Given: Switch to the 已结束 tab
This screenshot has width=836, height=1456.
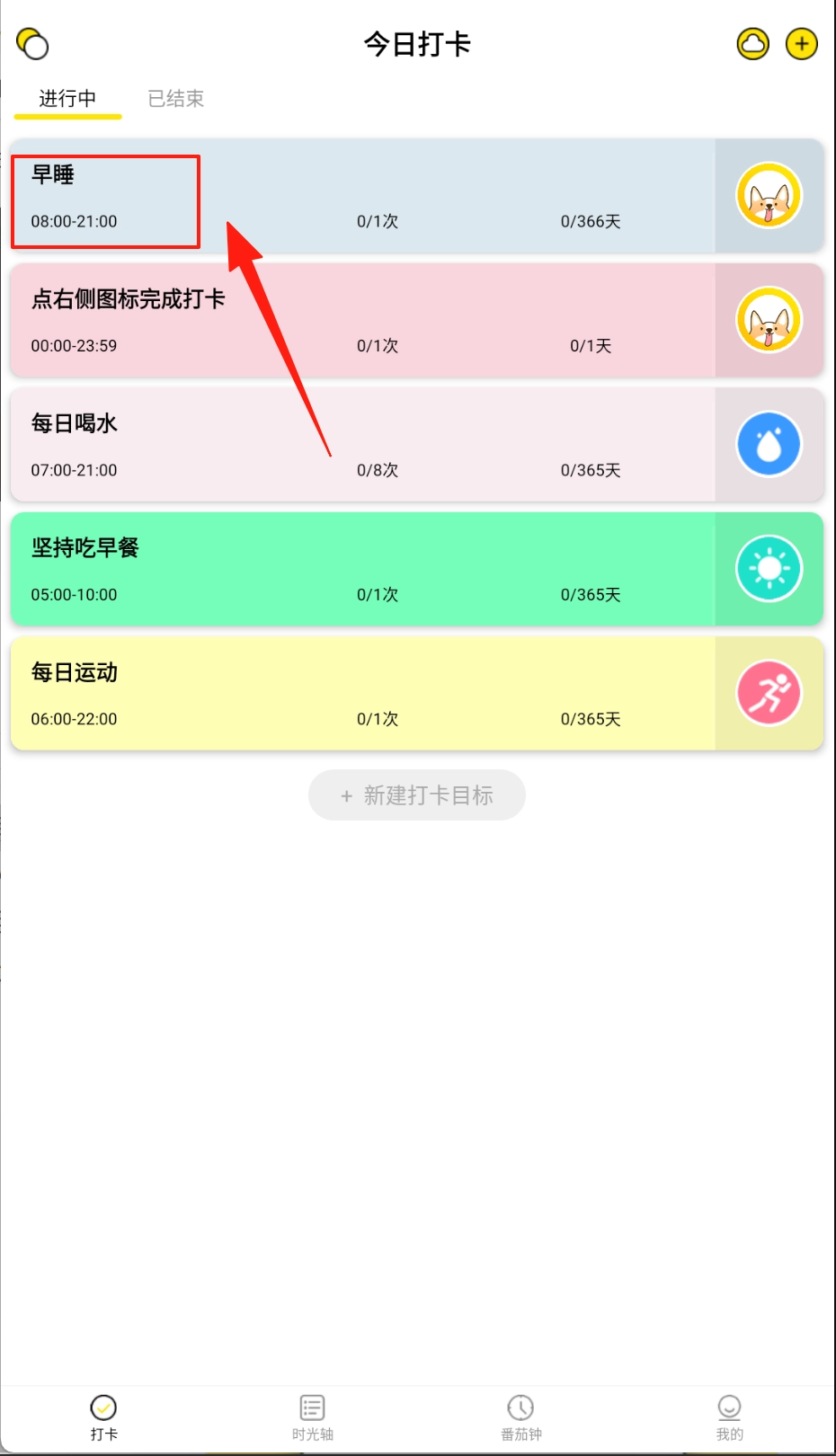Looking at the screenshot, I should click(175, 99).
